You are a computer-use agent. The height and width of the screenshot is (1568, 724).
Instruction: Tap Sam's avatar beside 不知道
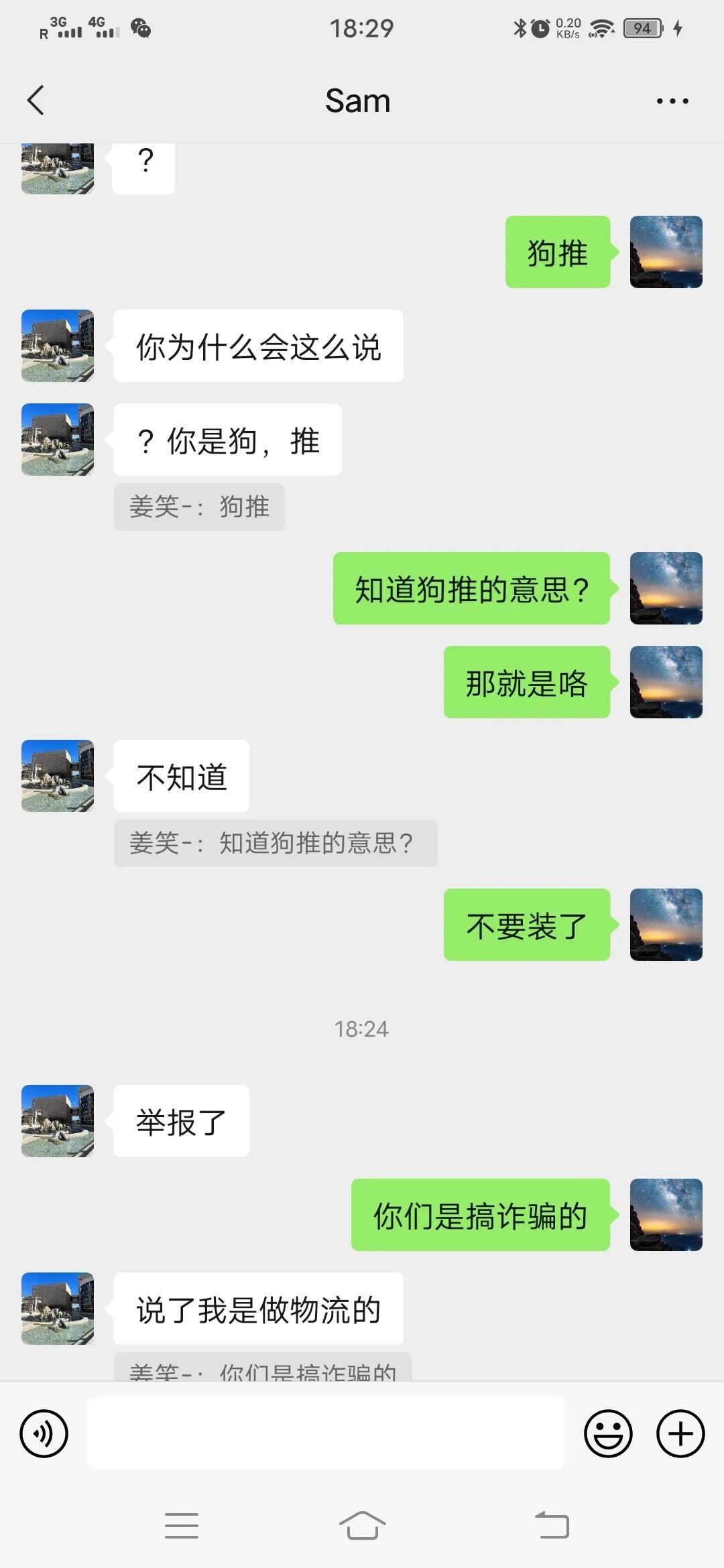point(56,776)
